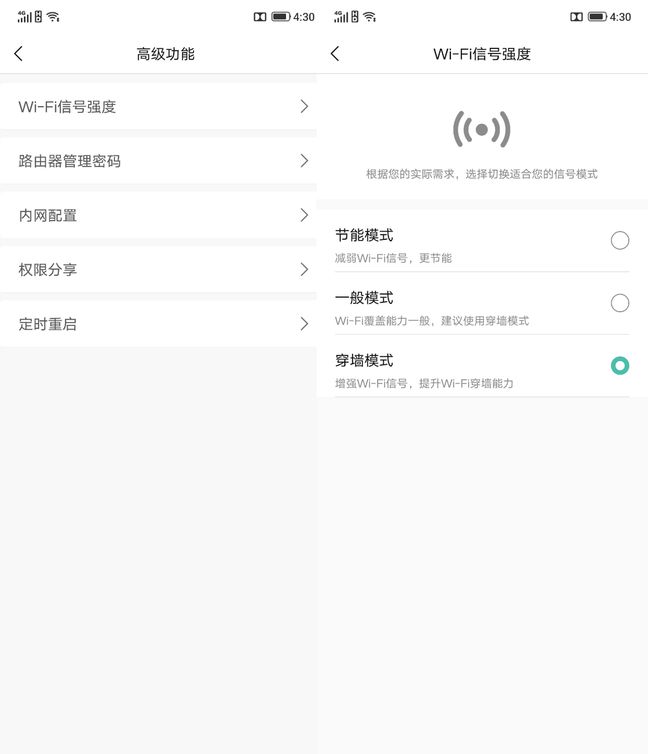Select 节能模式 signal mode

619,240
